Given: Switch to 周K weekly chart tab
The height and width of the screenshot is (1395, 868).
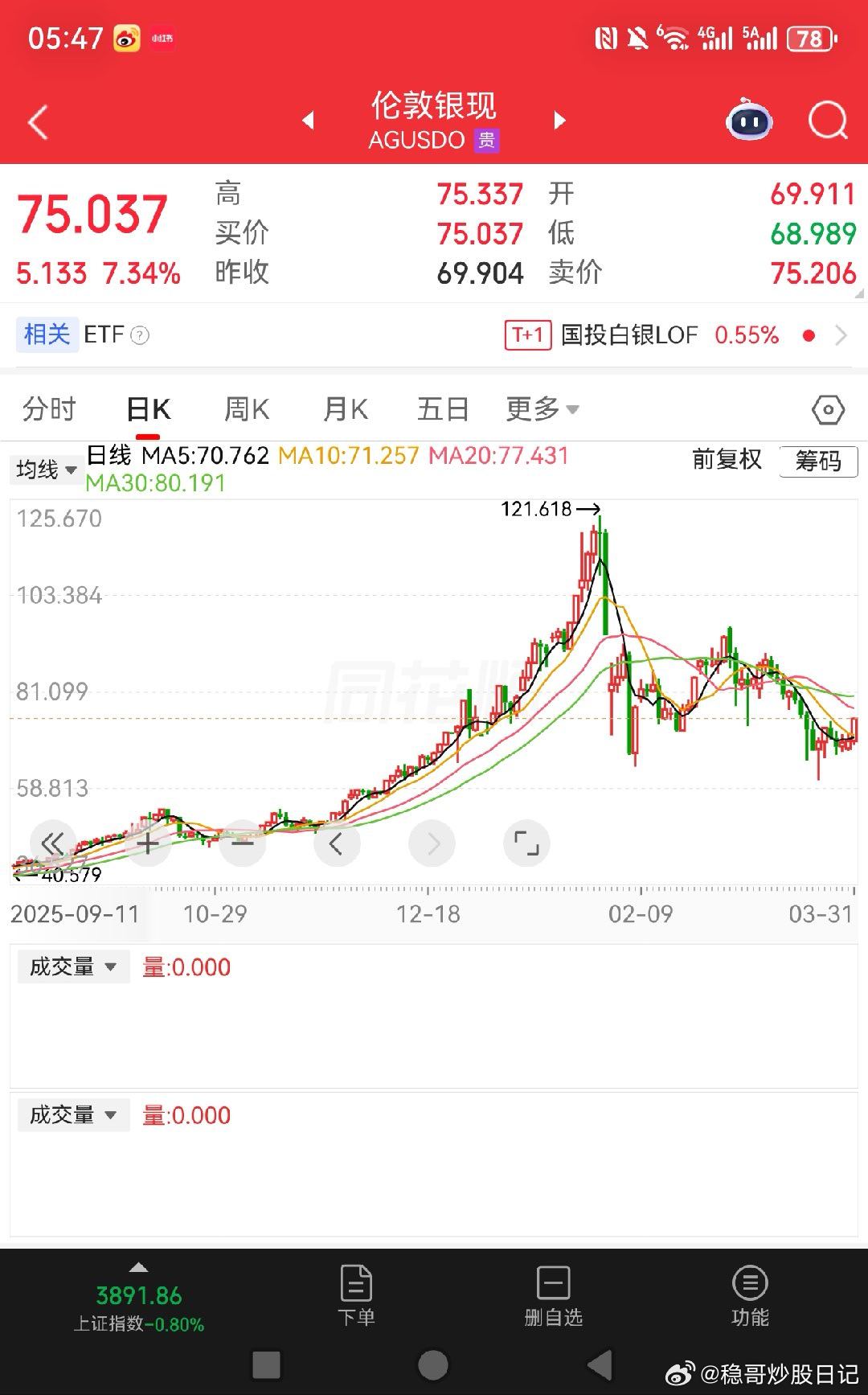Looking at the screenshot, I should (246, 408).
